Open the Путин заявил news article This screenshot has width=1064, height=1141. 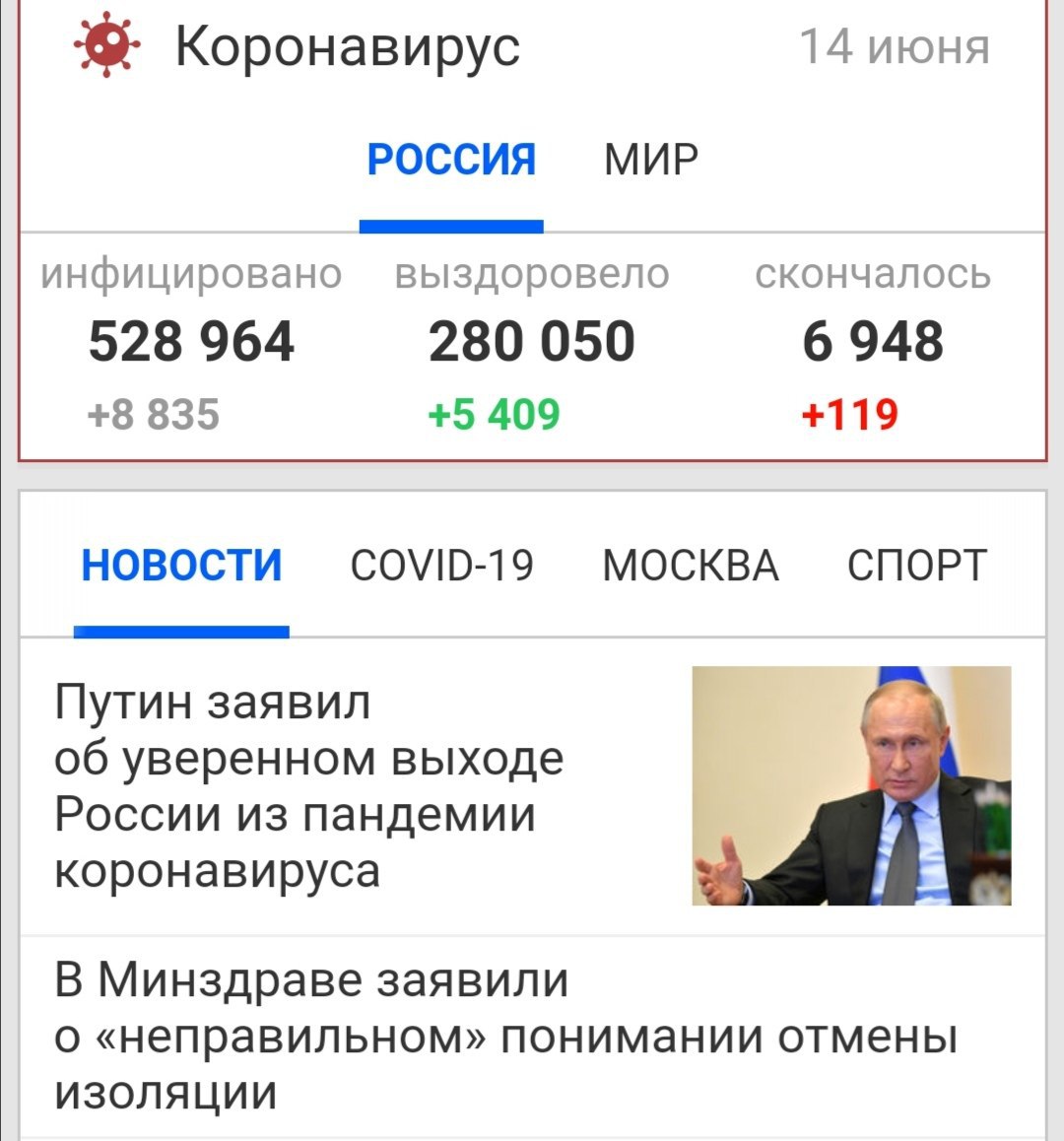pyautogui.click(x=309, y=786)
